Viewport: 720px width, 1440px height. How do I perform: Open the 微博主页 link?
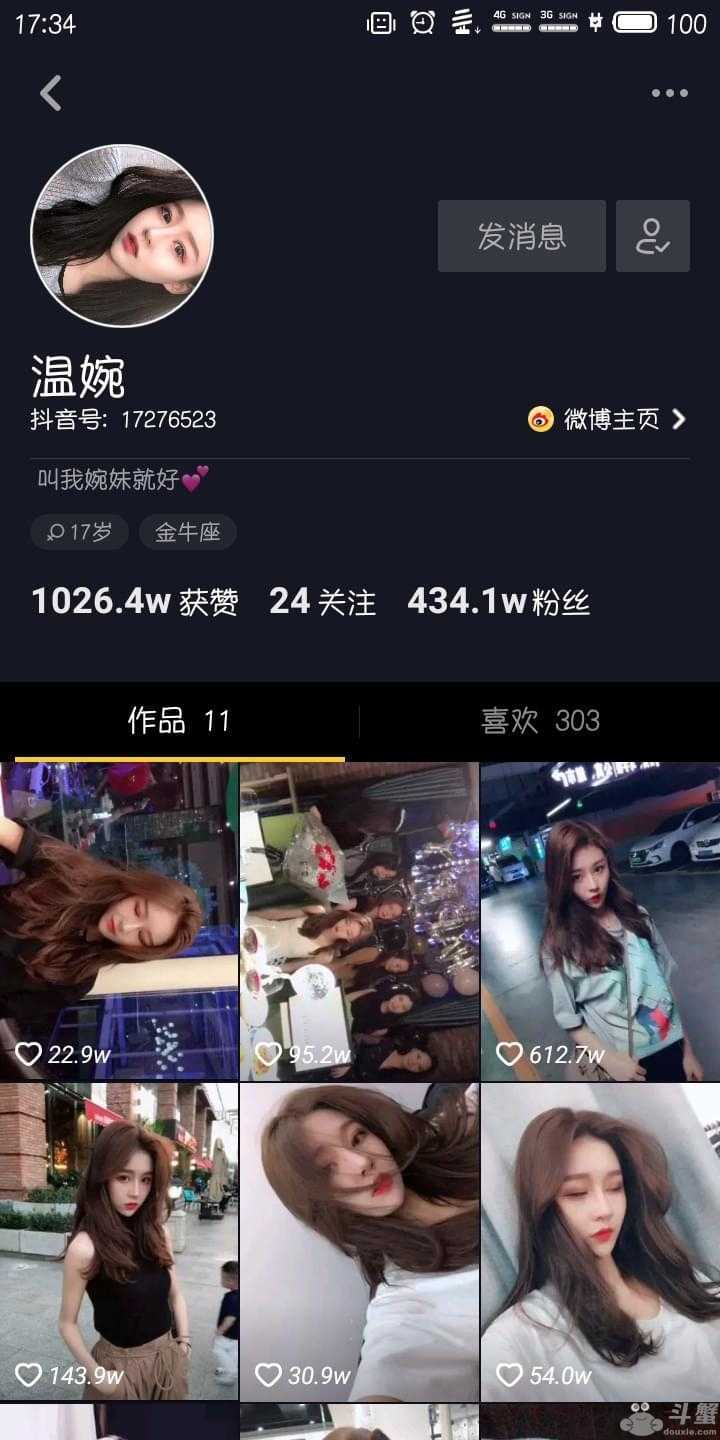tap(608, 419)
